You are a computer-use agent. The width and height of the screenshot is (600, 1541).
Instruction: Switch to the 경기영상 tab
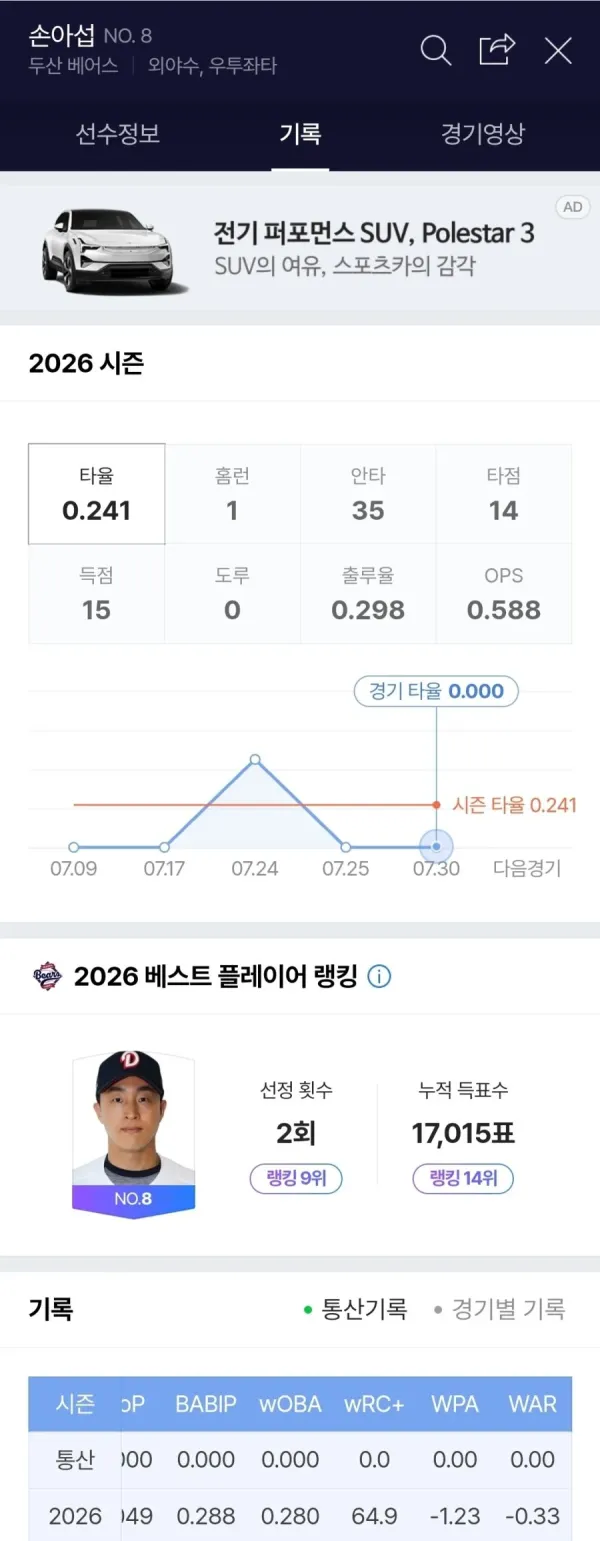[x=483, y=134]
